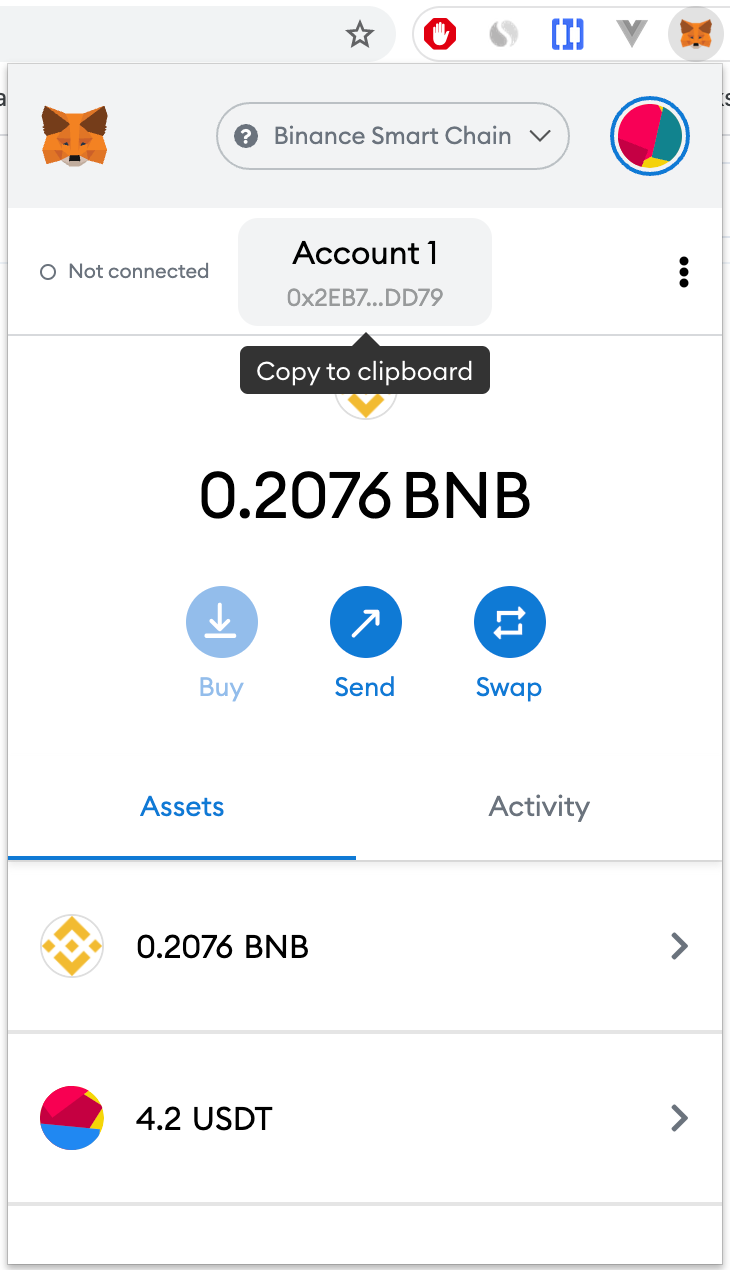The width and height of the screenshot is (730, 1270).
Task: Tap the MetaMask fox logo in header
Action: point(75,136)
